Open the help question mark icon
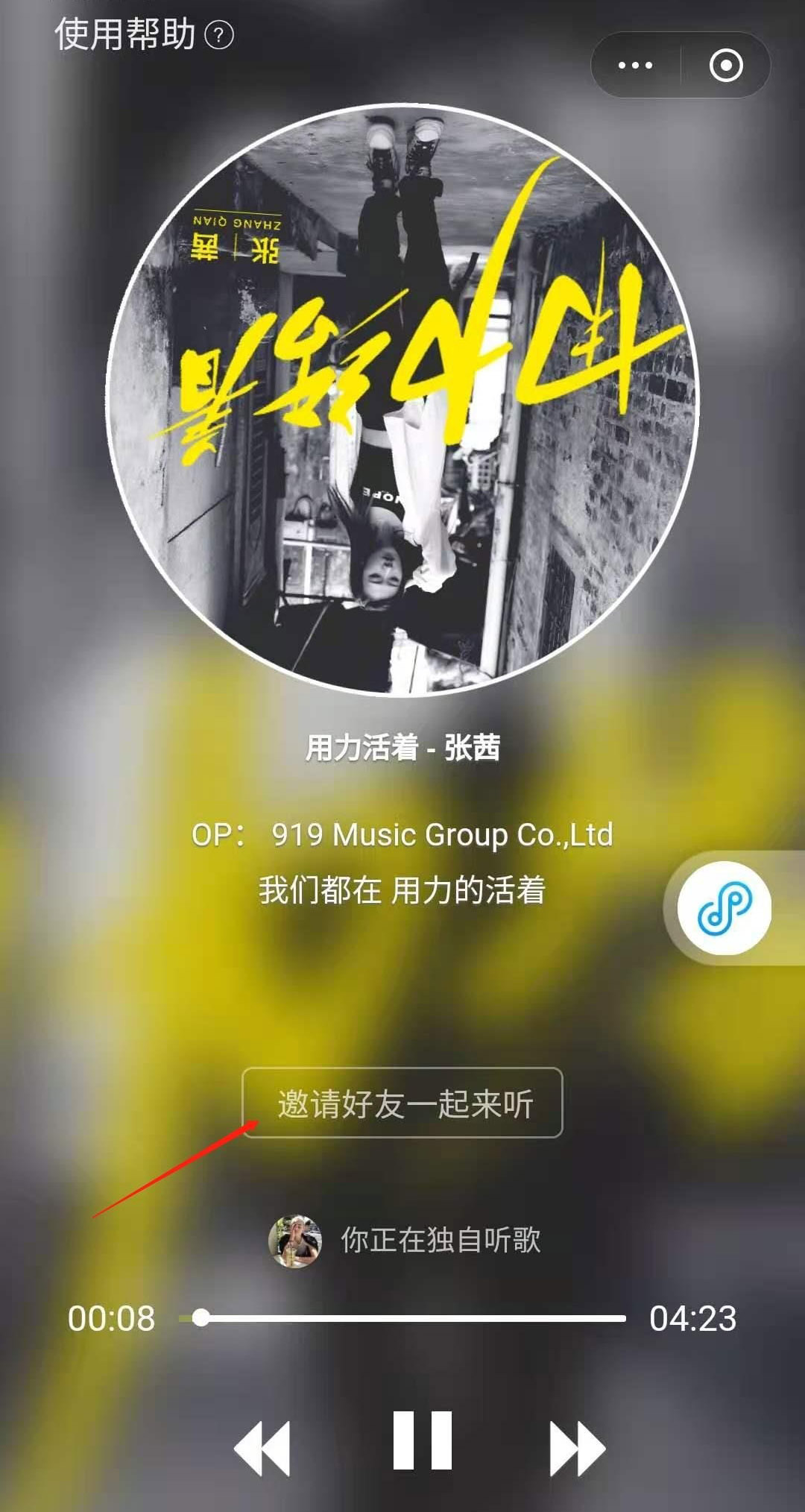The image size is (805, 1512). pos(220,35)
